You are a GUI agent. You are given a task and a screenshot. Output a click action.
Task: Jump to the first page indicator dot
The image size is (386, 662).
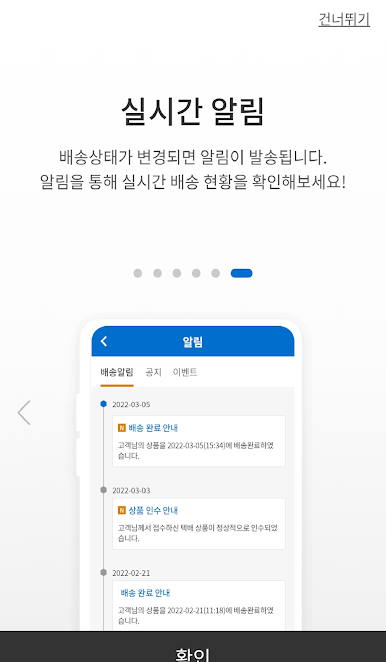pos(138,273)
